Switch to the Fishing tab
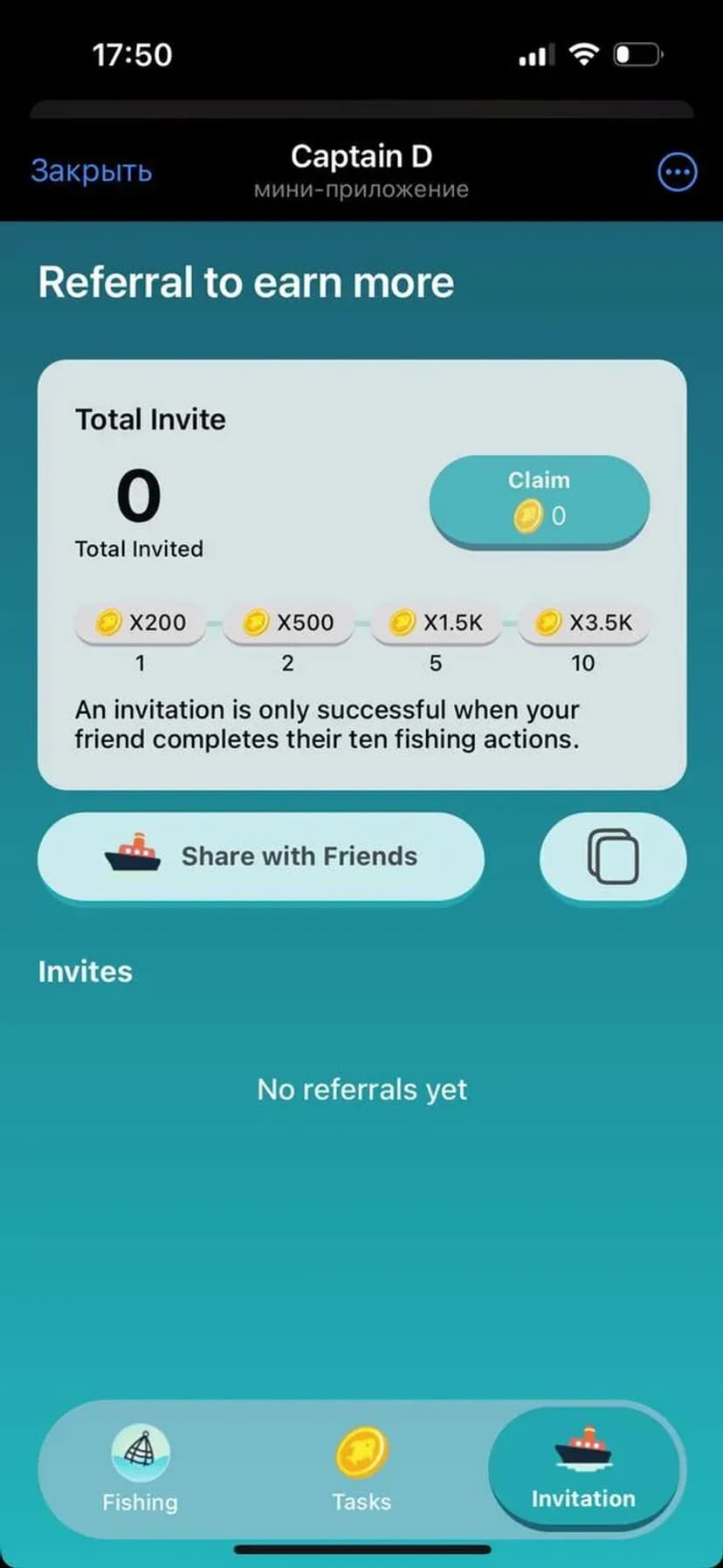Image resolution: width=723 pixels, height=1568 pixels. [x=140, y=1468]
